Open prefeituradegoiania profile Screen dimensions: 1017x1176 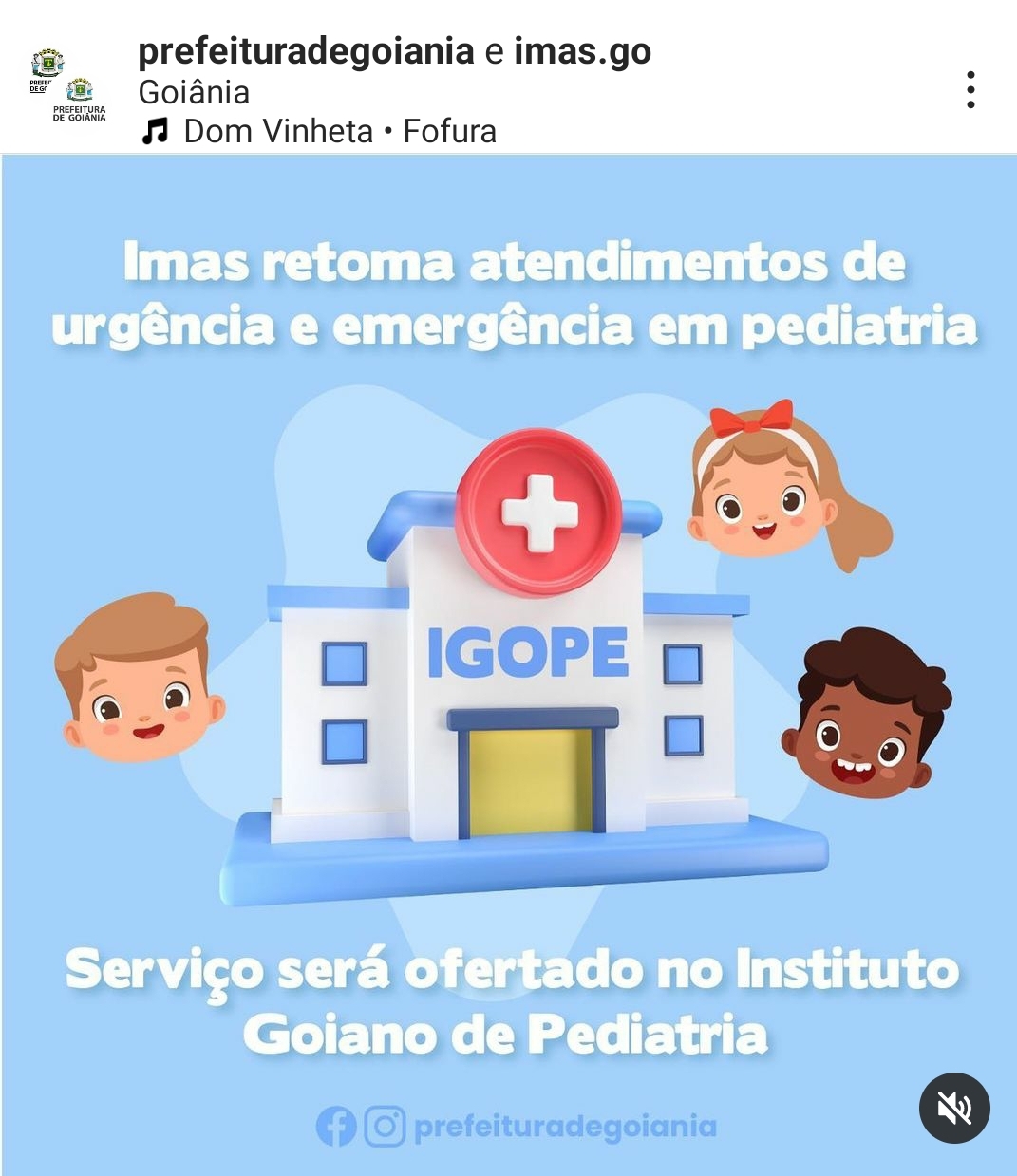pos(306,51)
